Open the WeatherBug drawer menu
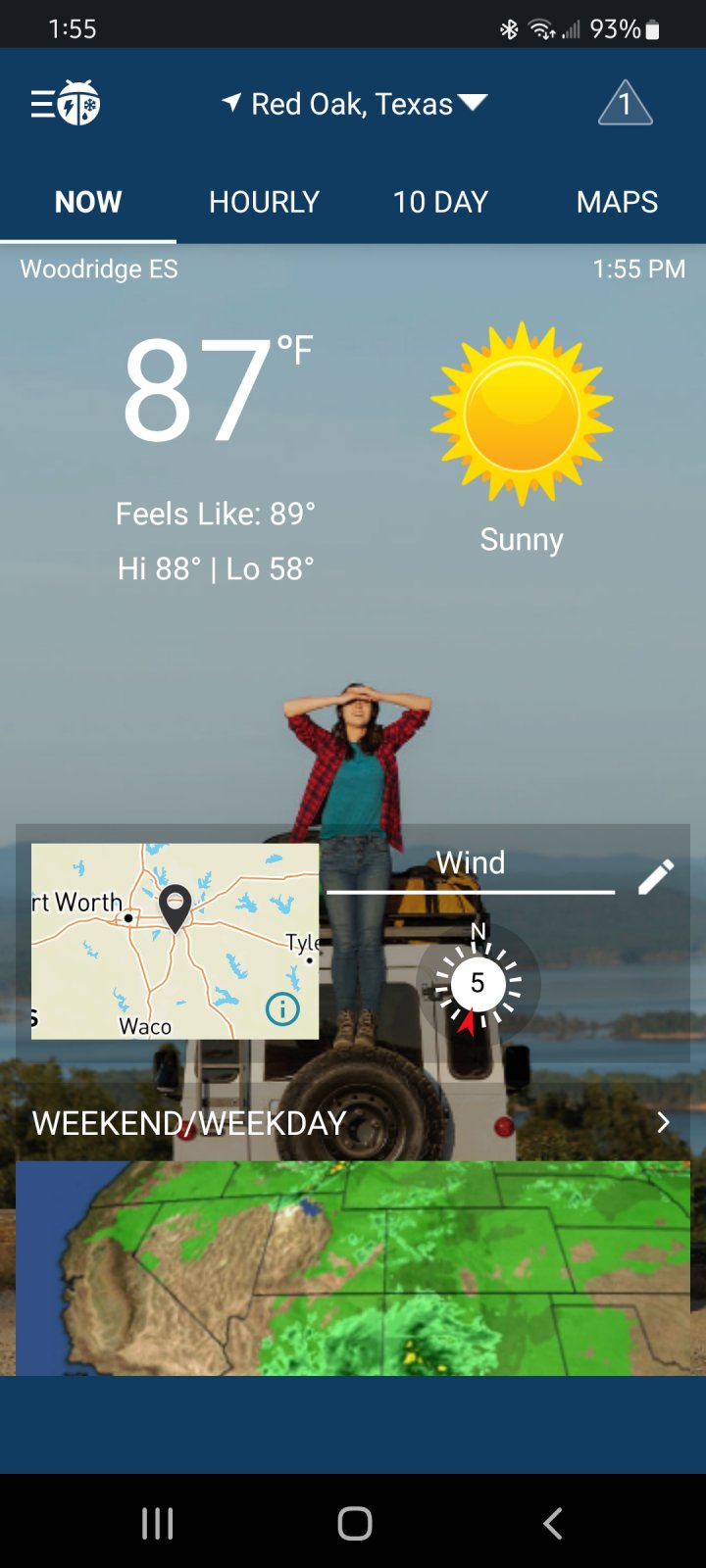706x1568 pixels. (x=65, y=103)
